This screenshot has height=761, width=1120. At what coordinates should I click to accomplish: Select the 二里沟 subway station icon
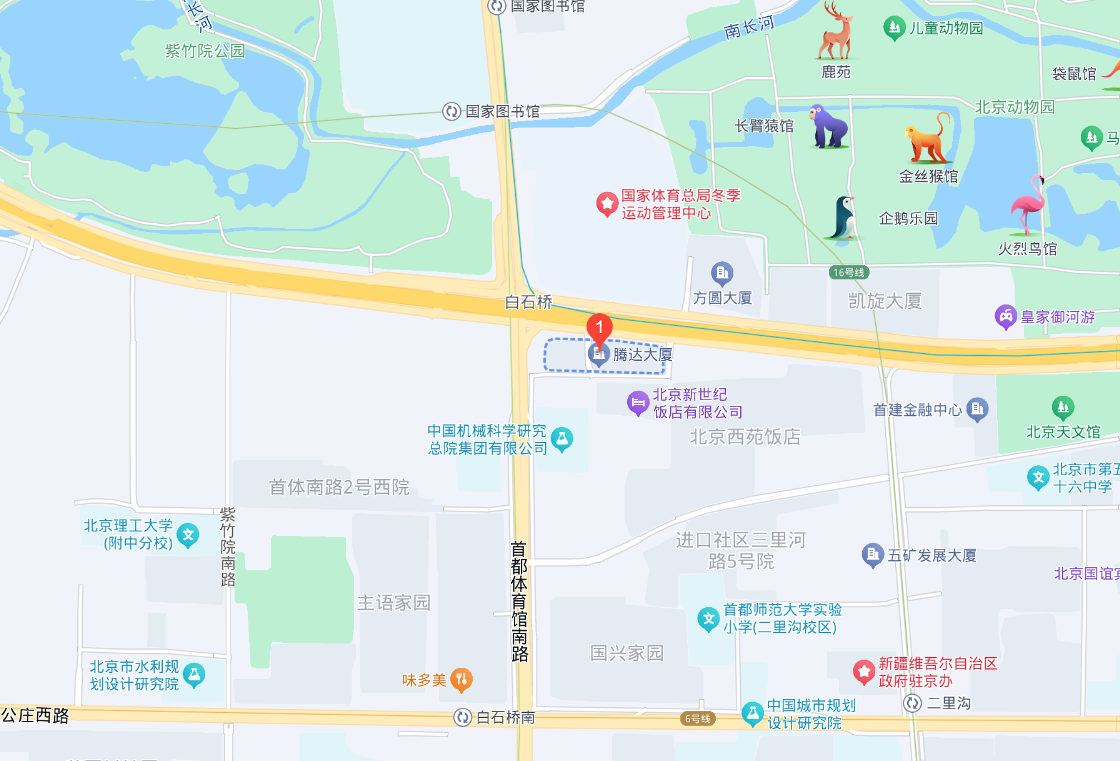(x=912, y=703)
